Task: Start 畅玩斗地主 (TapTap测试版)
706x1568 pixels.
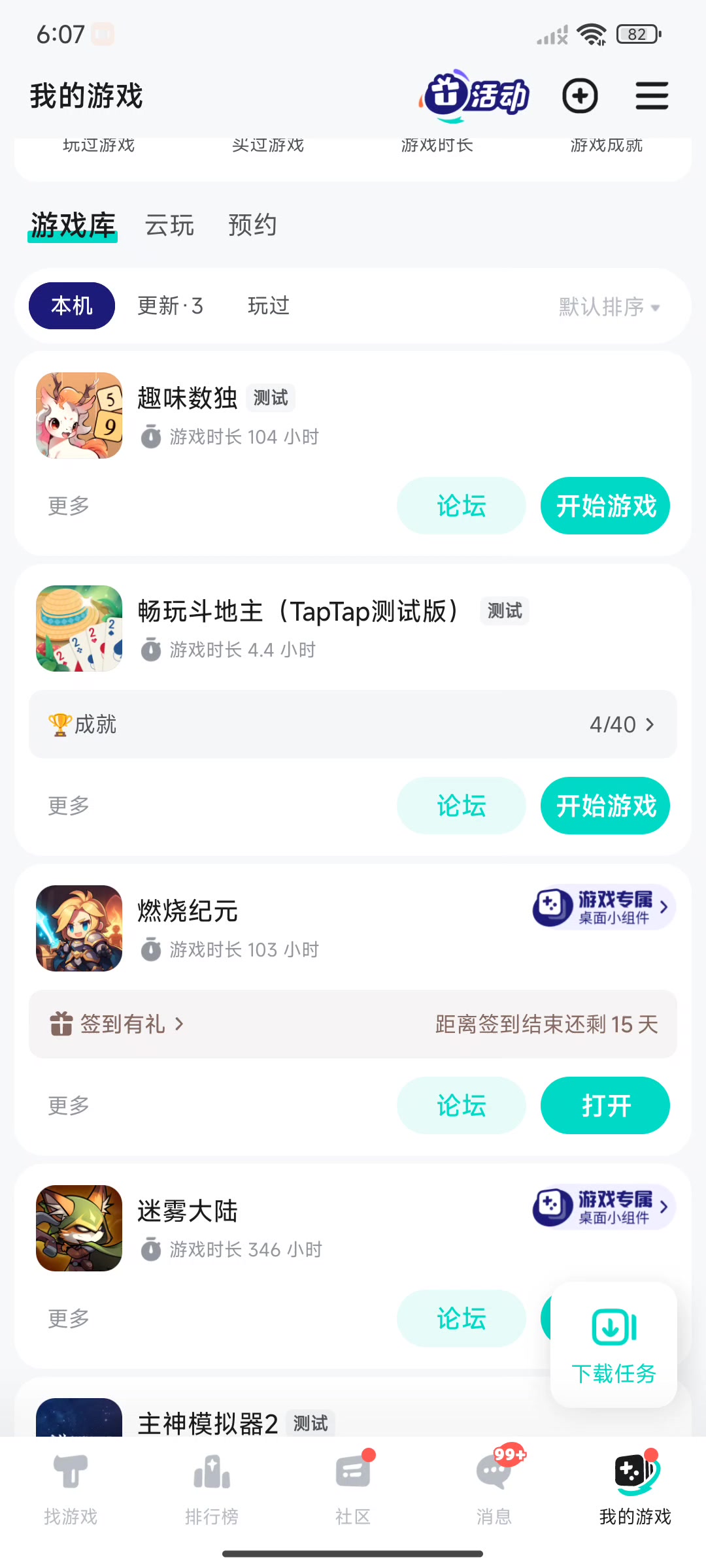Action: tap(605, 806)
